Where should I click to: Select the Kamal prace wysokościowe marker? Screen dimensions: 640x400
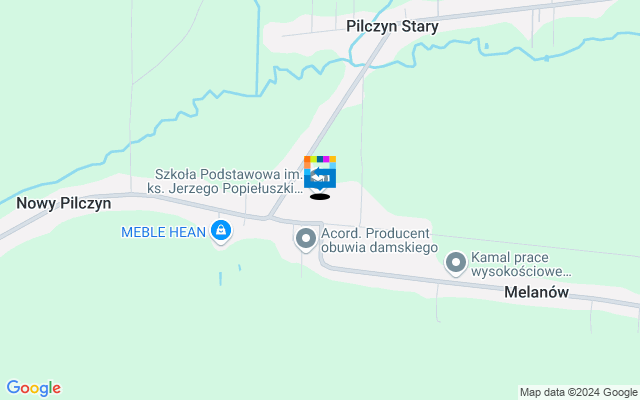click(456, 263)
